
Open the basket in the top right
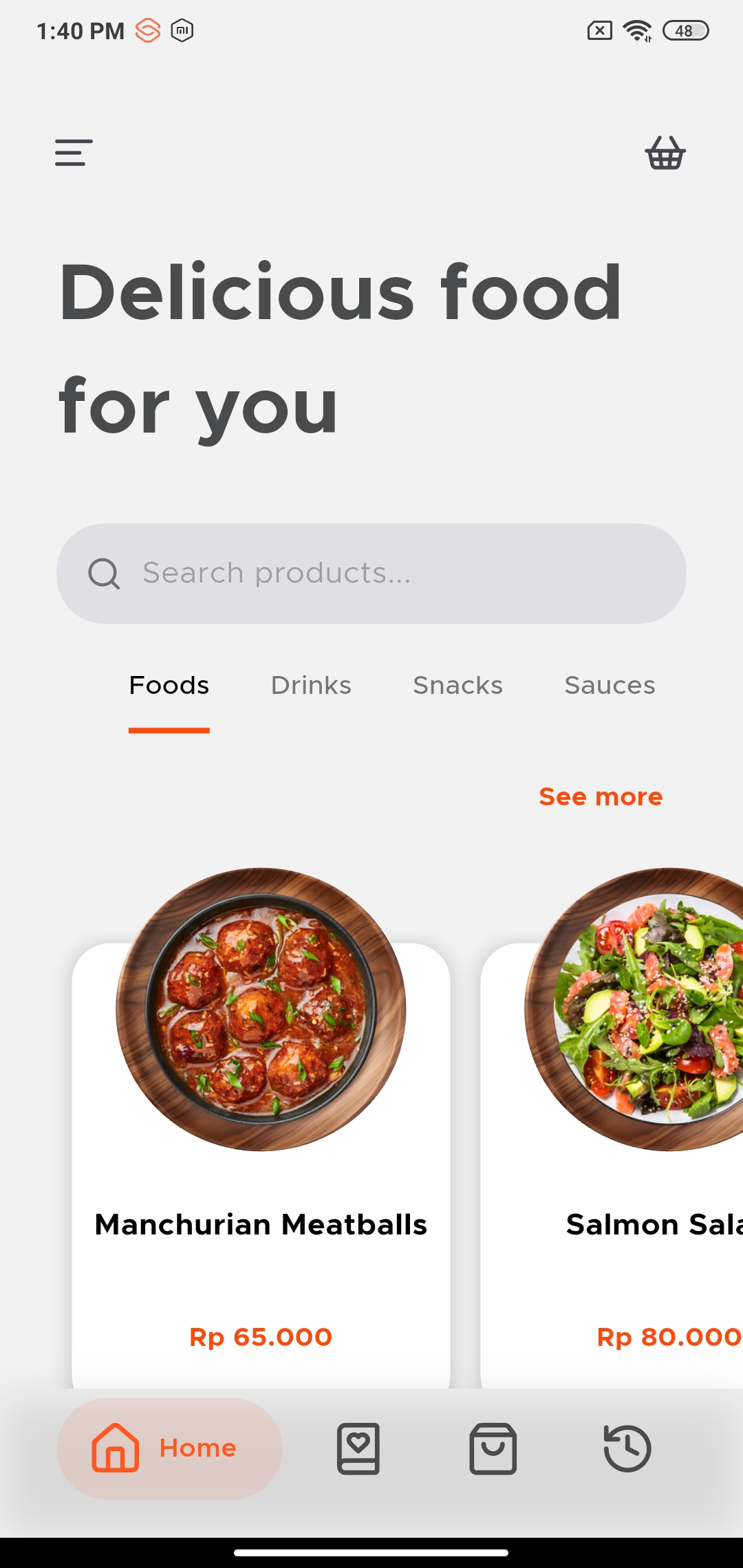[x=665, y=153]
